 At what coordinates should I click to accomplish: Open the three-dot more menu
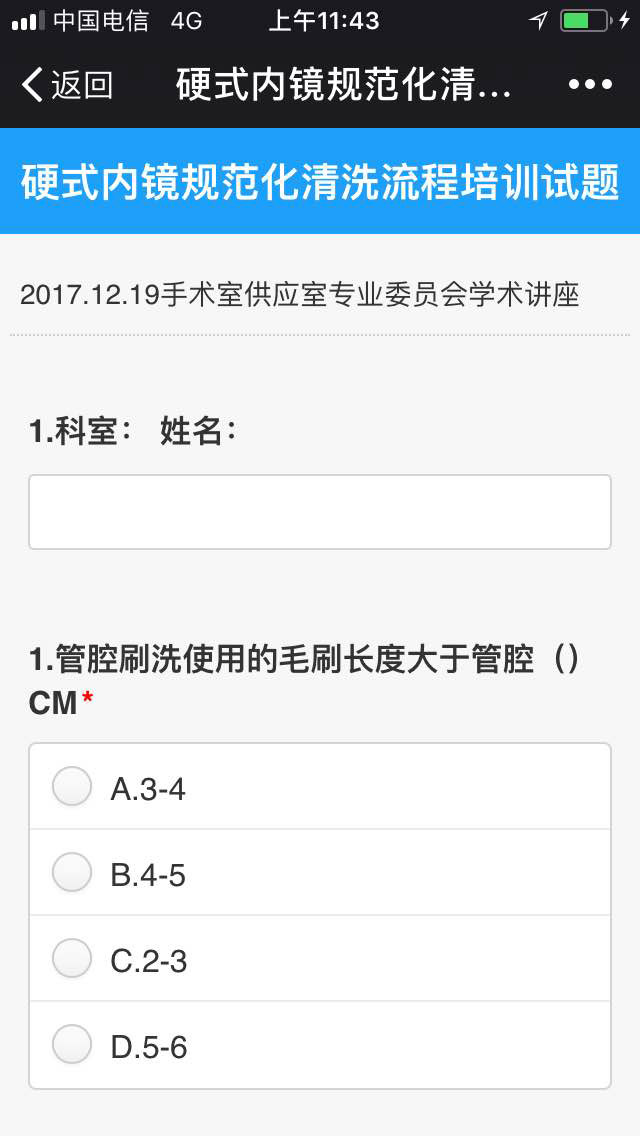(590, 86)
